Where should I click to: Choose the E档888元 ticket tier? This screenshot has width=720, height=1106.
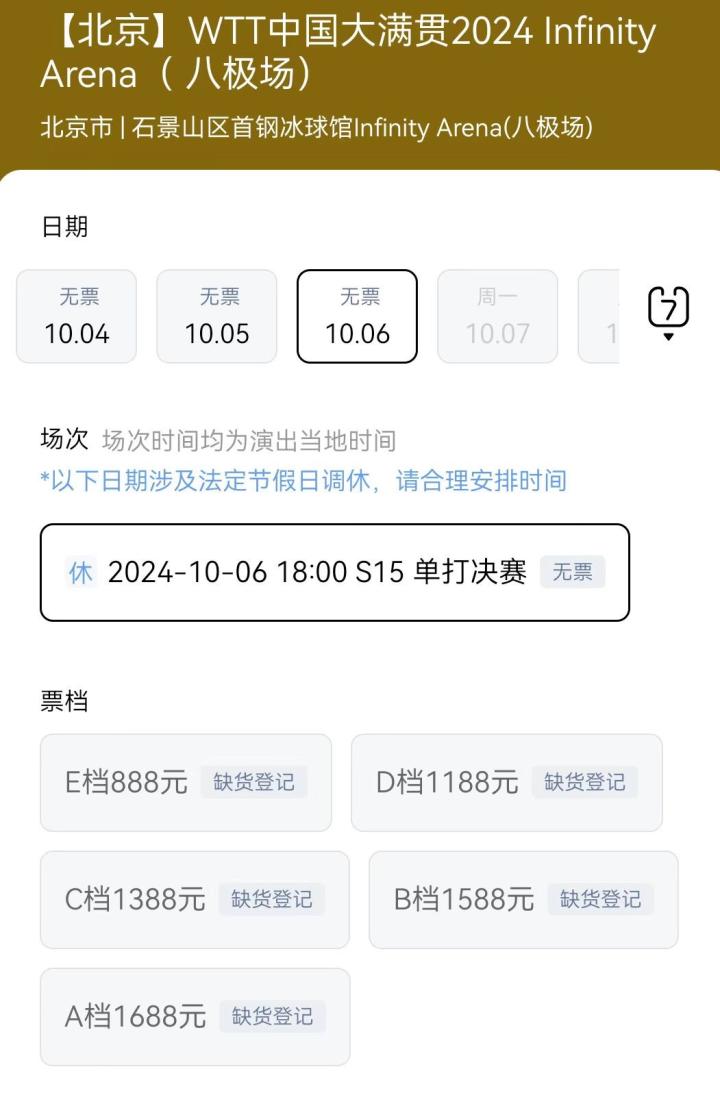click(x=186, y=782)
